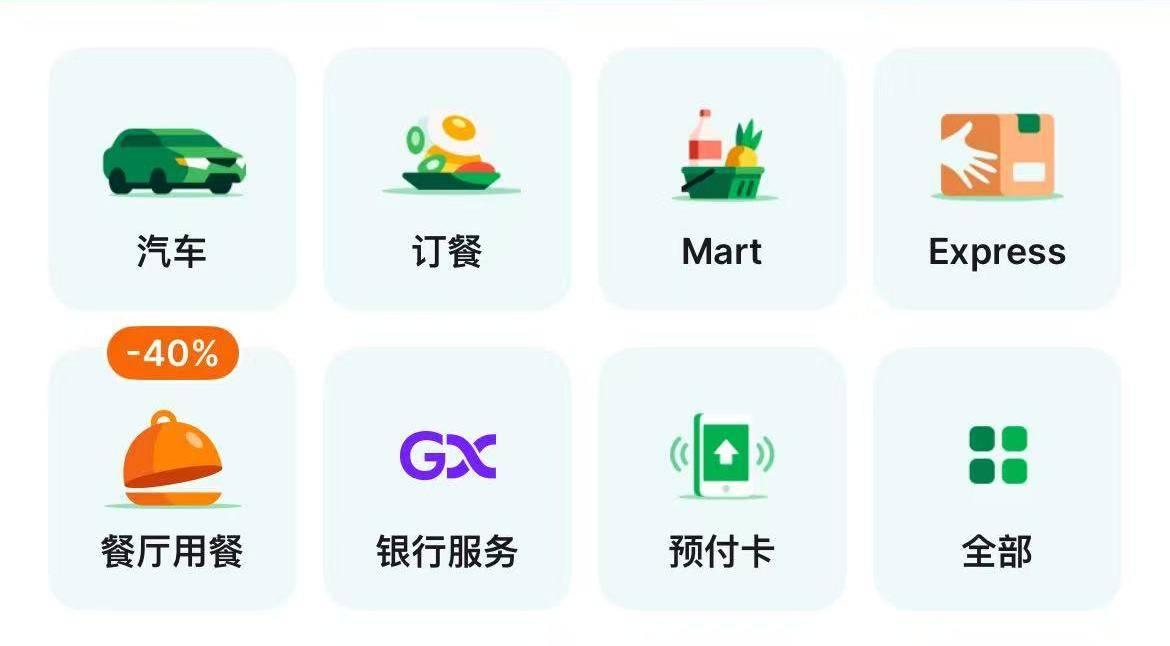Viewport: 1170px width, 646px height.
Task: Open the 汽车 car service tile
Action: tap(172, 180)
